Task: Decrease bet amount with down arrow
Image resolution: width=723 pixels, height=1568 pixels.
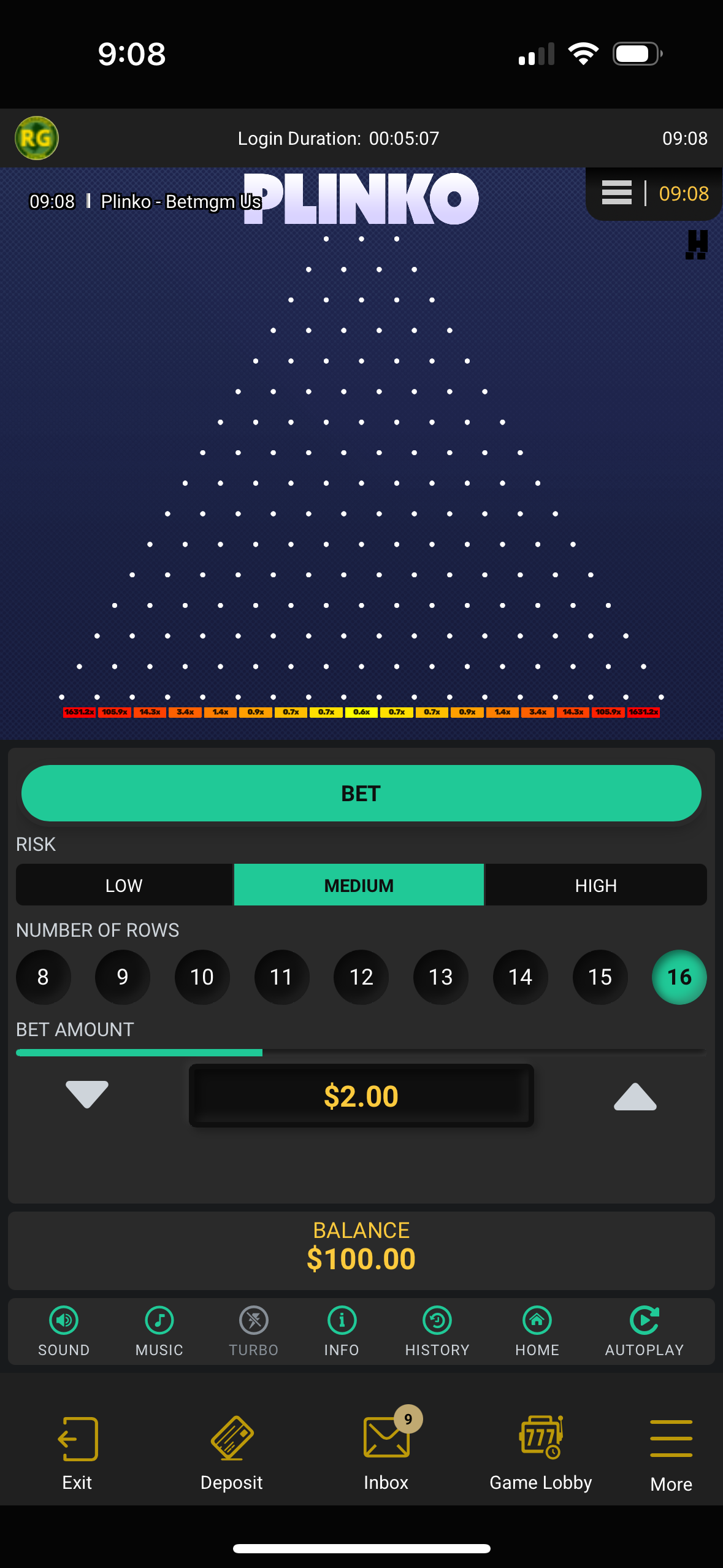Action: point(86,1095)
